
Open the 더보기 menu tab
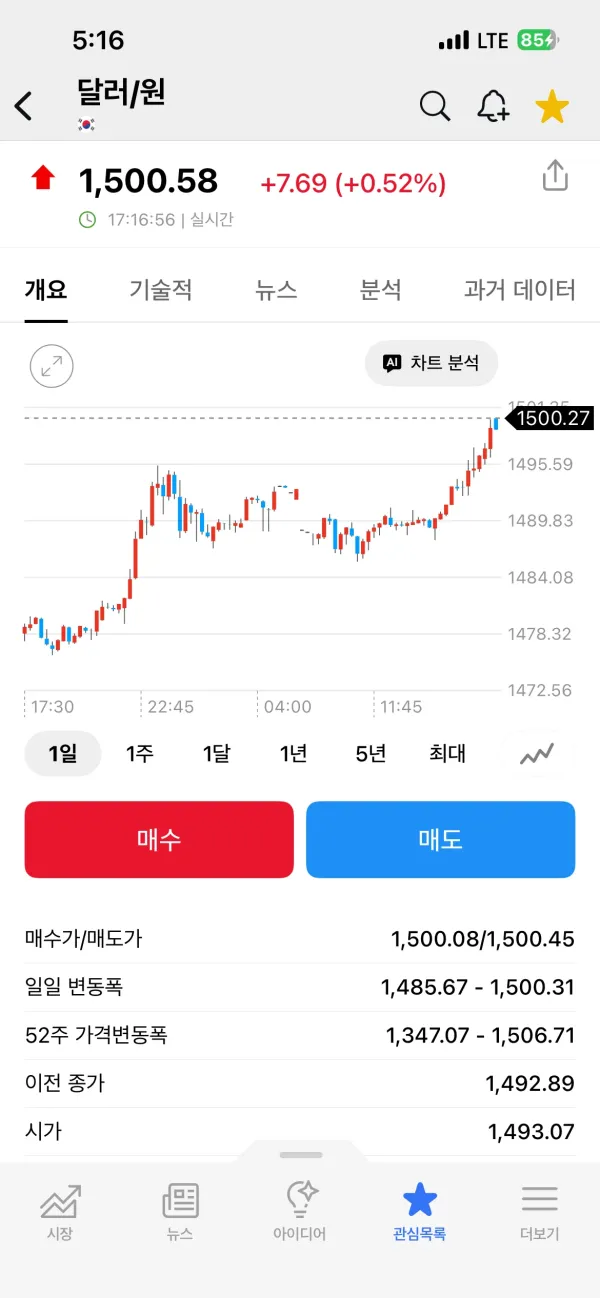pos(540,1212)
